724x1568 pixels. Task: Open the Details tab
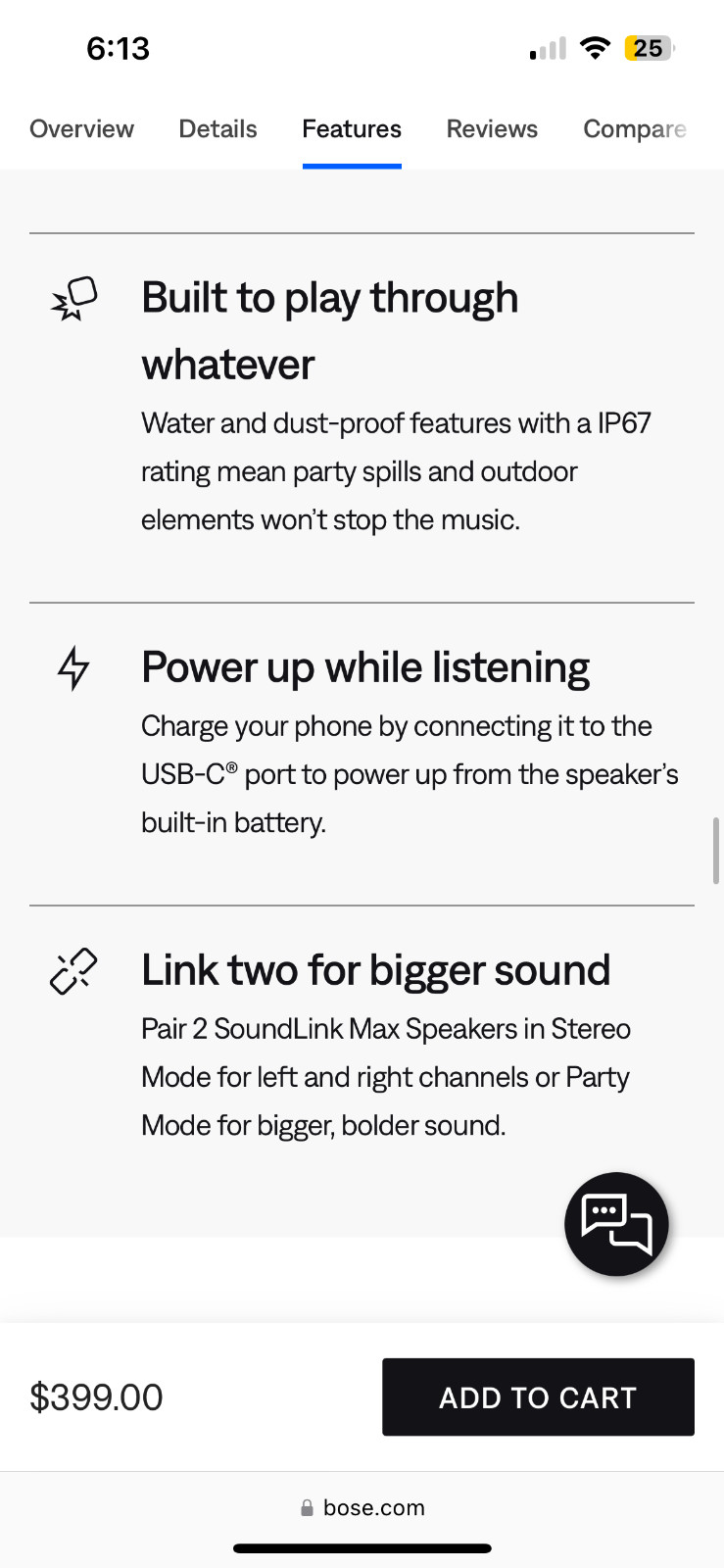click(217, 129)
